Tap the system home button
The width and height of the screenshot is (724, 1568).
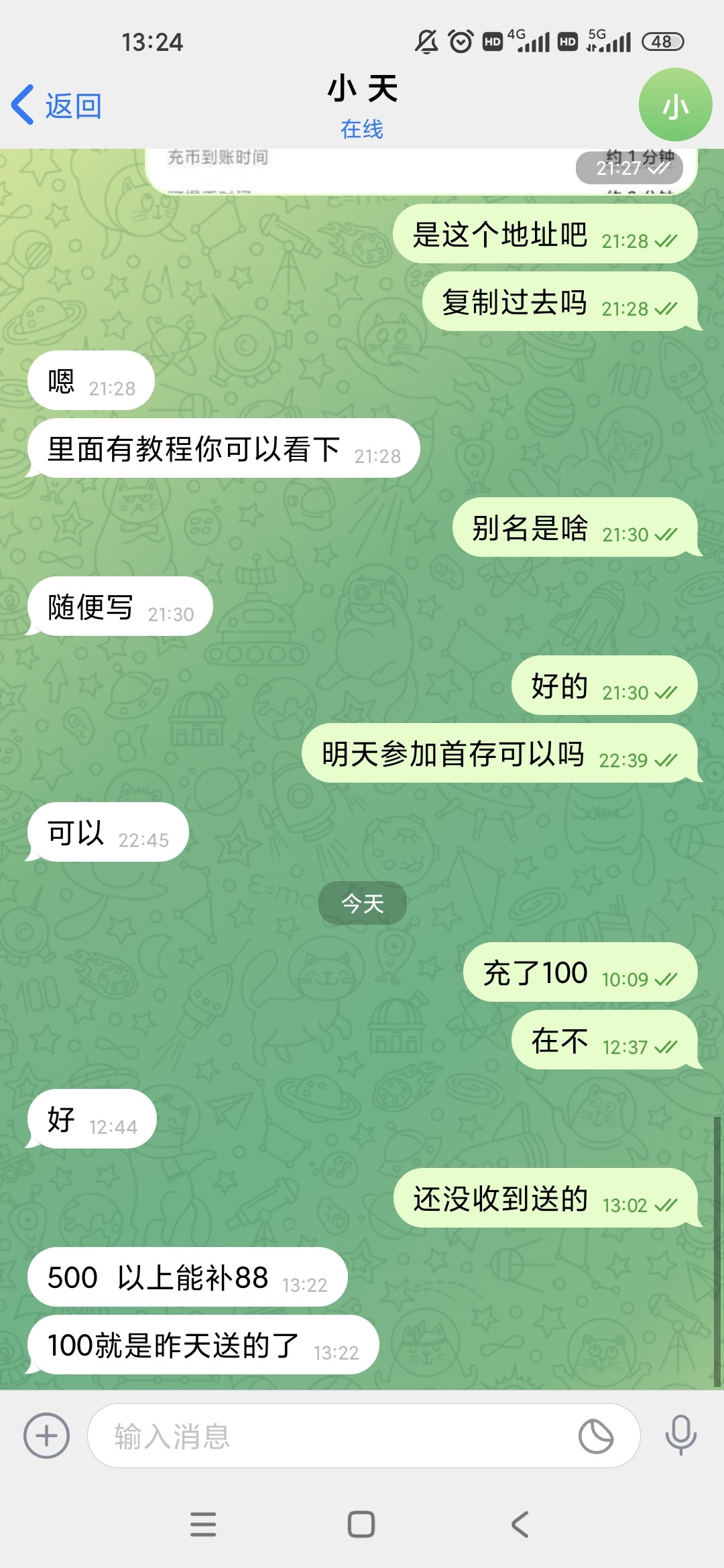(361, 1524)
